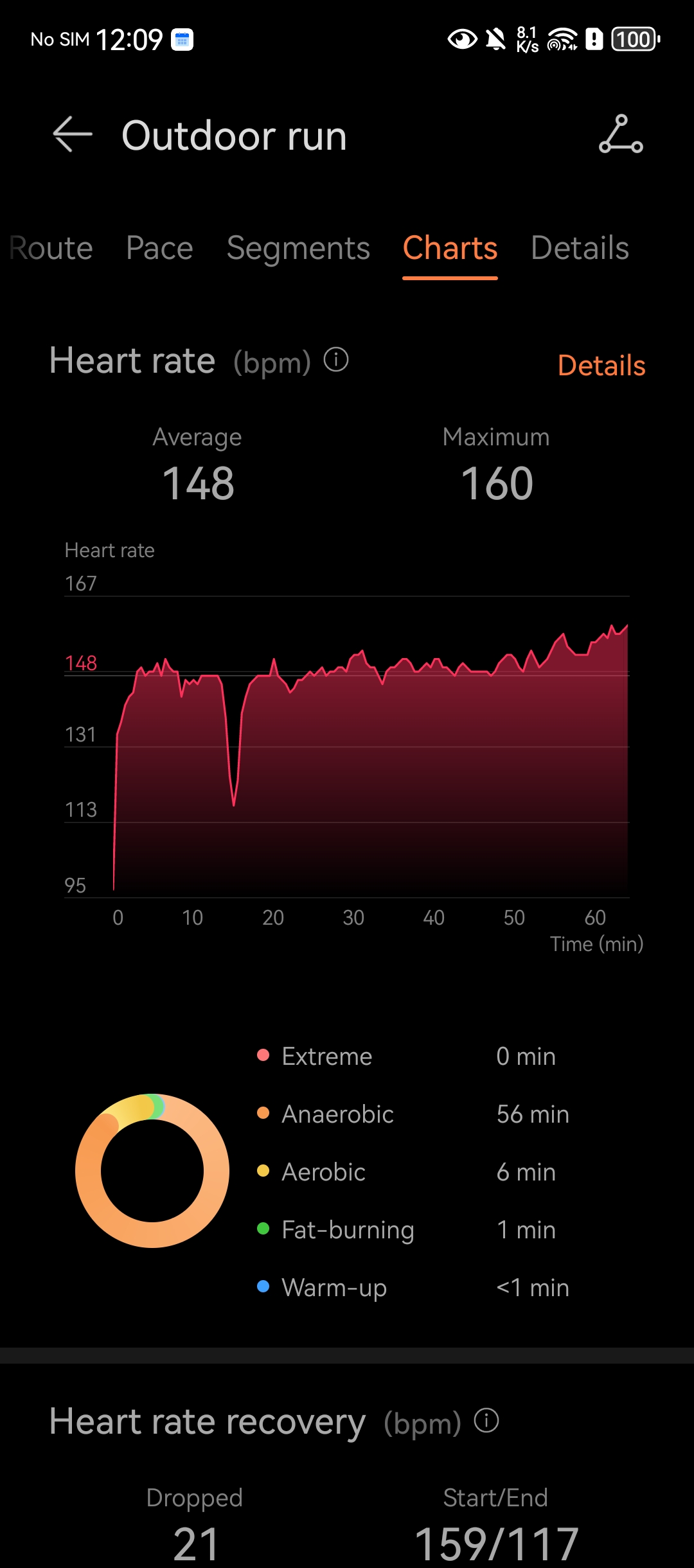Switch to the Pace tab
Viewport: 694px width, 1568px height.
point(159,248)
